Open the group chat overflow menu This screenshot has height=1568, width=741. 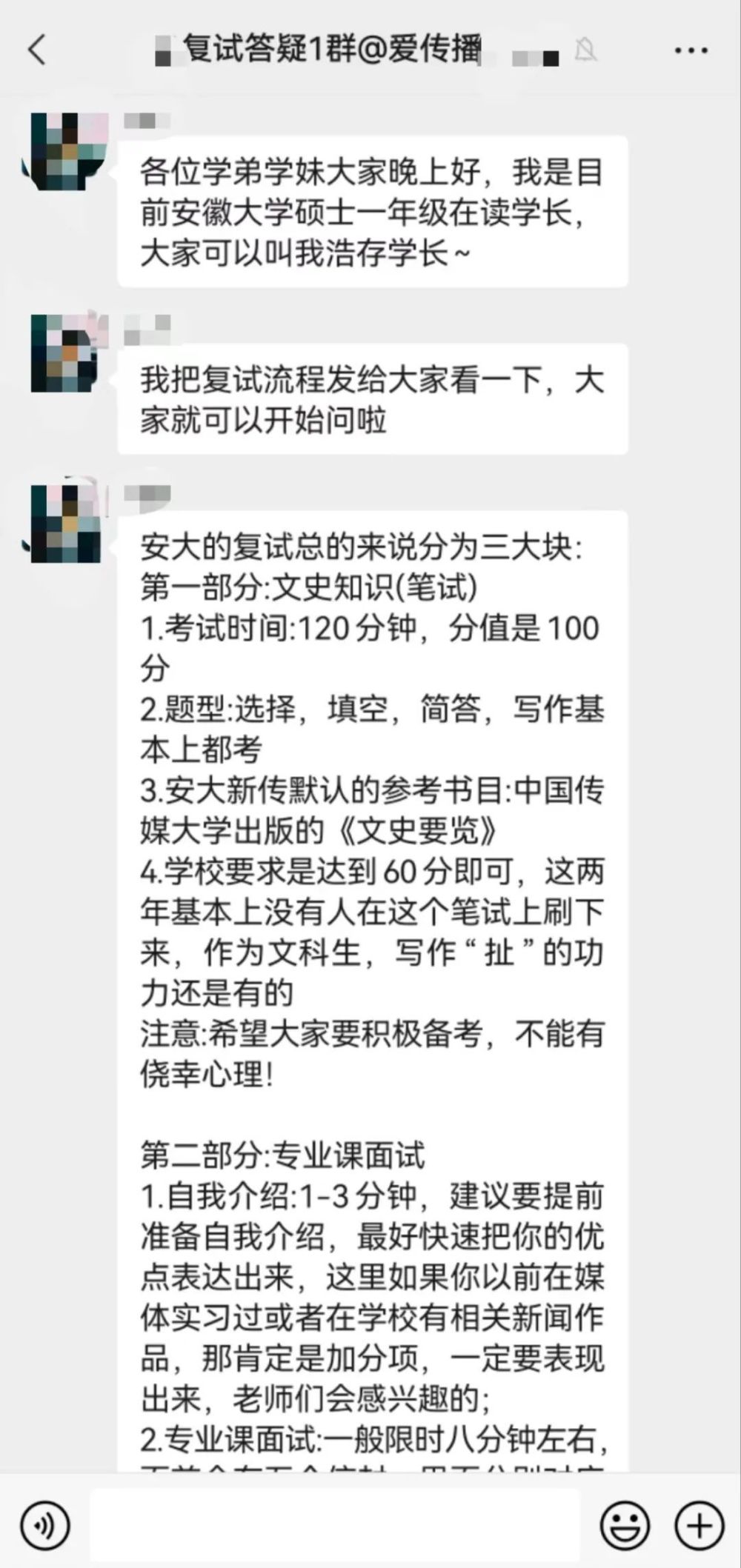pyautogui.click(x=691, y=50)
